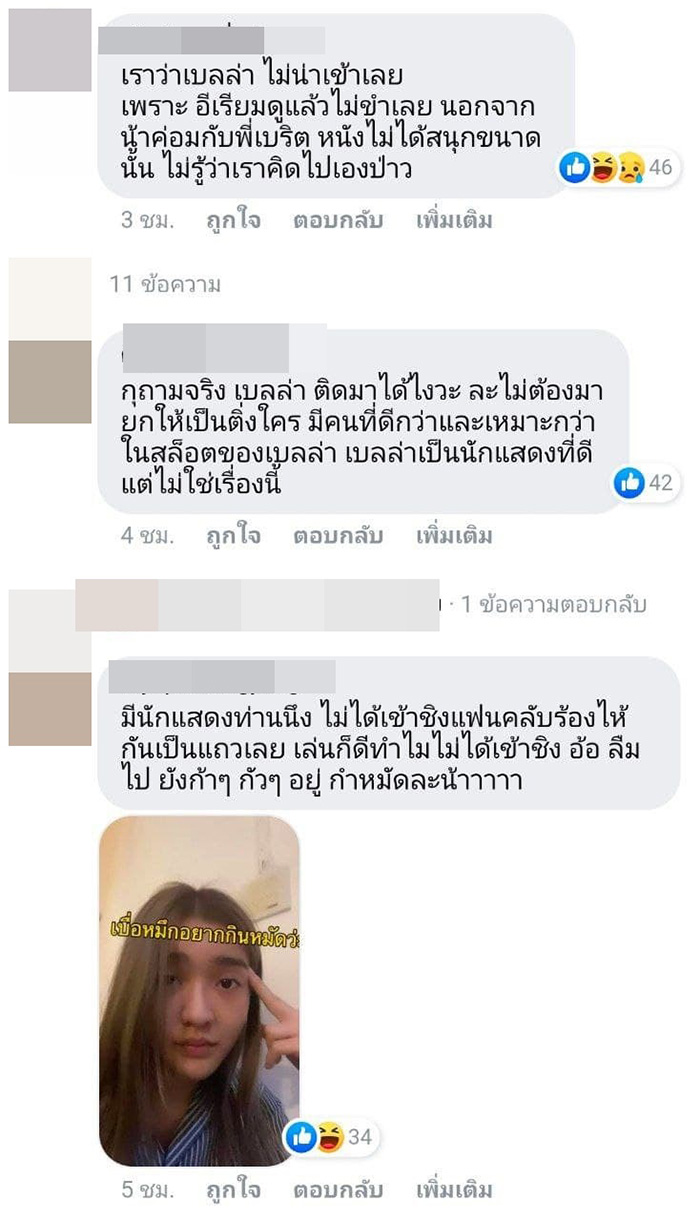The height and width of the screenshot is (1221, 700).
Task: Reply to the comment posted 3 ชม. ago
Action: click(338, 221)
